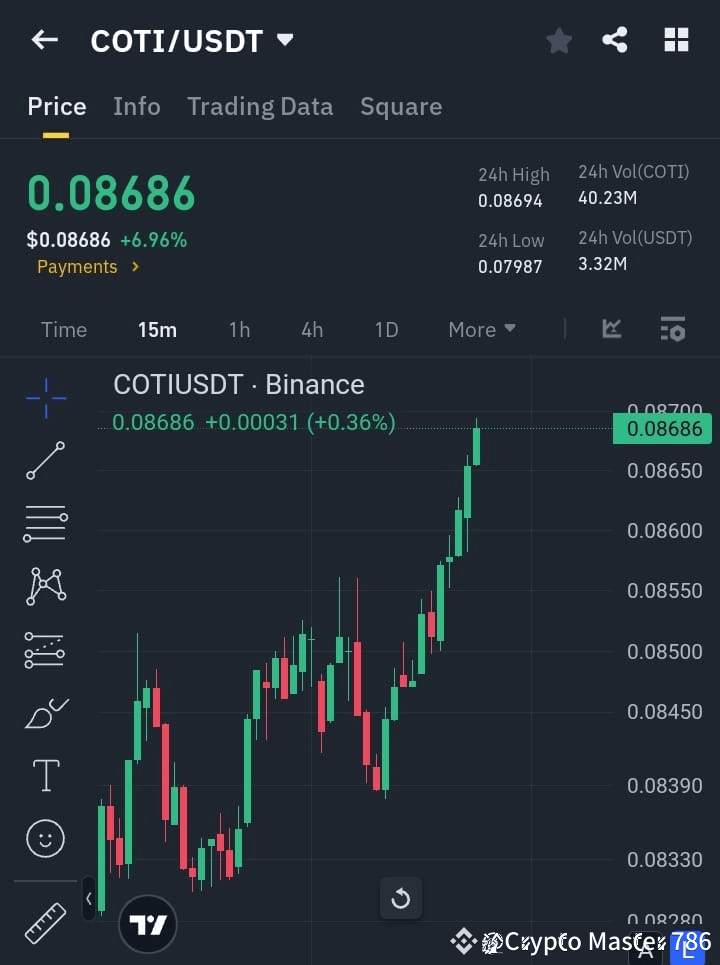Select the XABCD pattern tool
720x965 pixels.
point(45,587)
